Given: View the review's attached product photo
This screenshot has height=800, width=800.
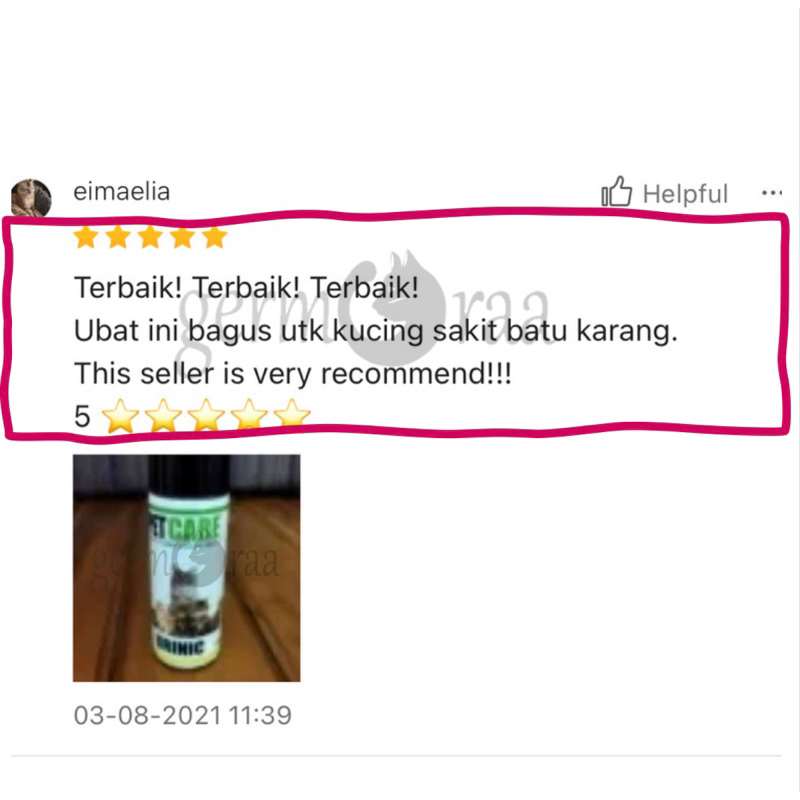Looking at the screenshot, I should [186, 568].
